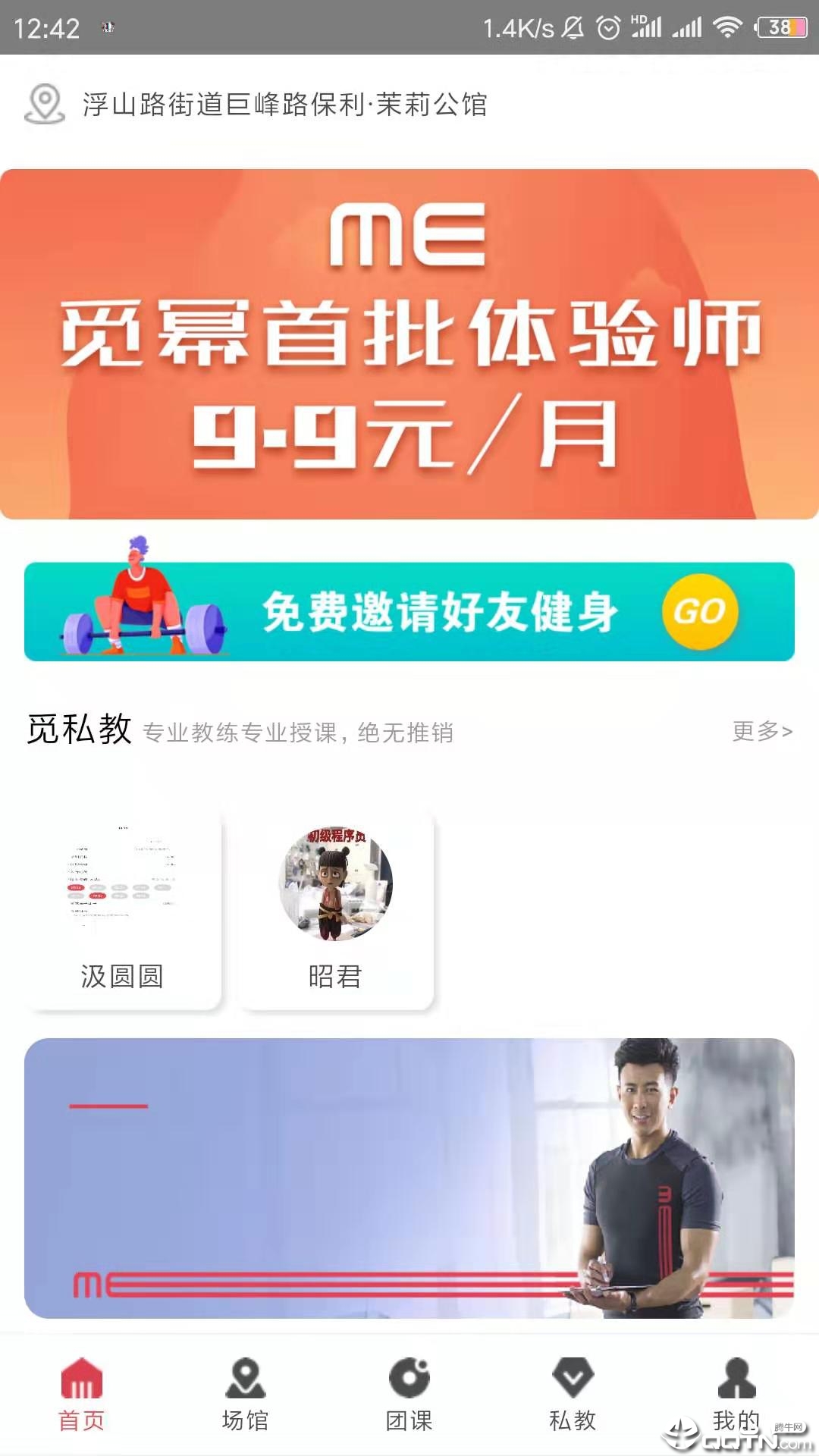
Task: Open the 我的 tab
Action: click(x=736, y=1394)
